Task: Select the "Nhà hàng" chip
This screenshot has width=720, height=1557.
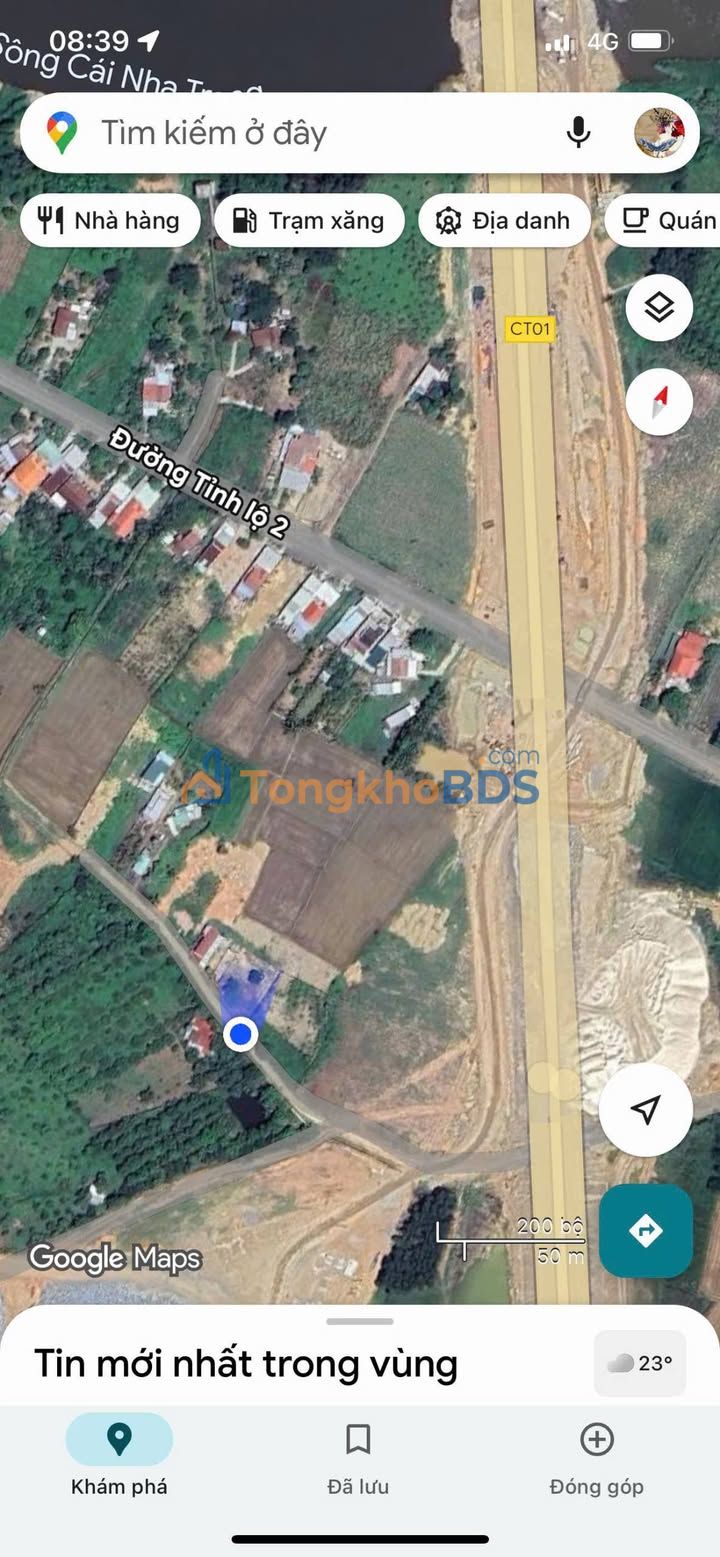Action: 110,221
